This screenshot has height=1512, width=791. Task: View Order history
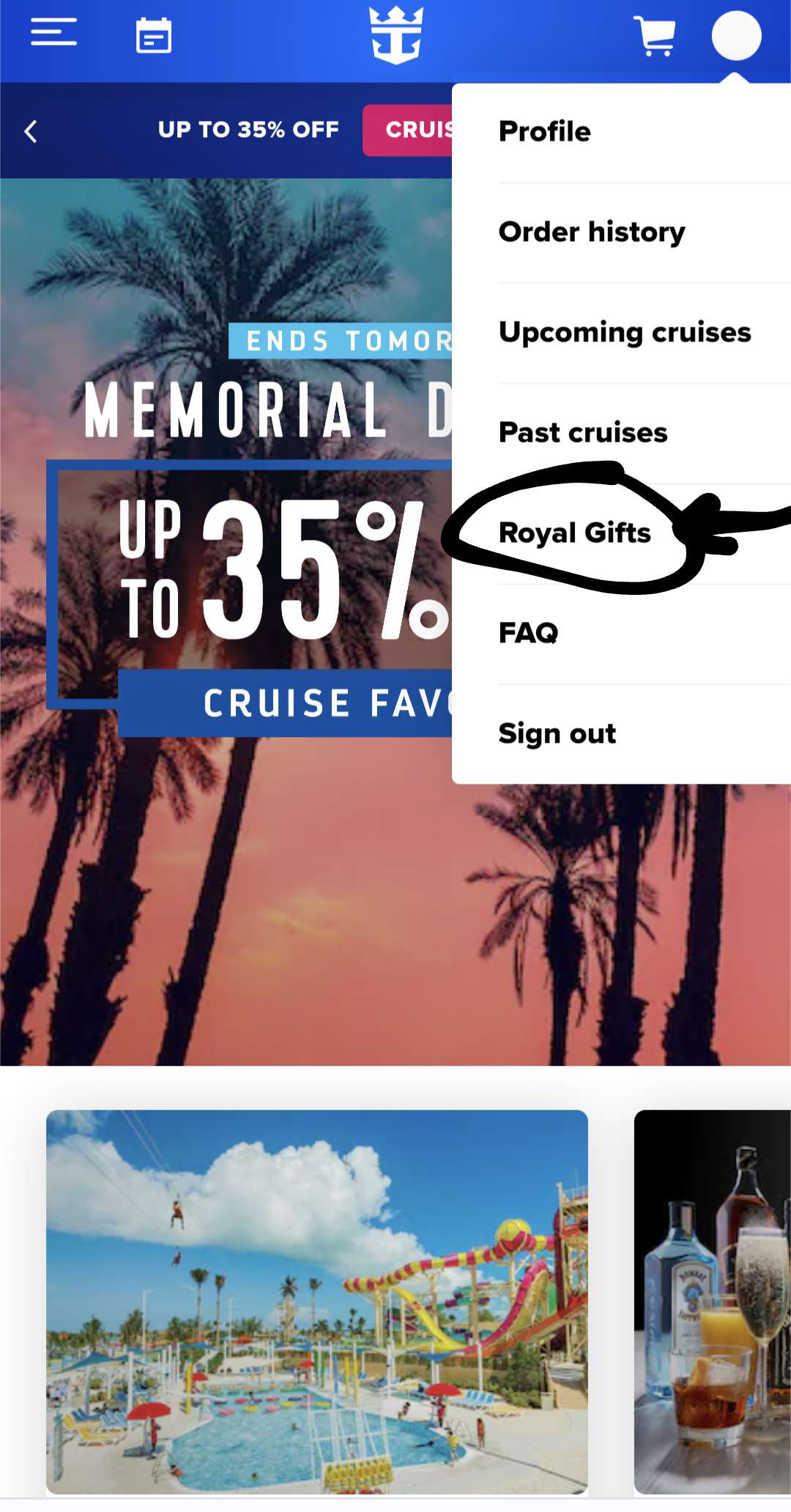(621, 232)
